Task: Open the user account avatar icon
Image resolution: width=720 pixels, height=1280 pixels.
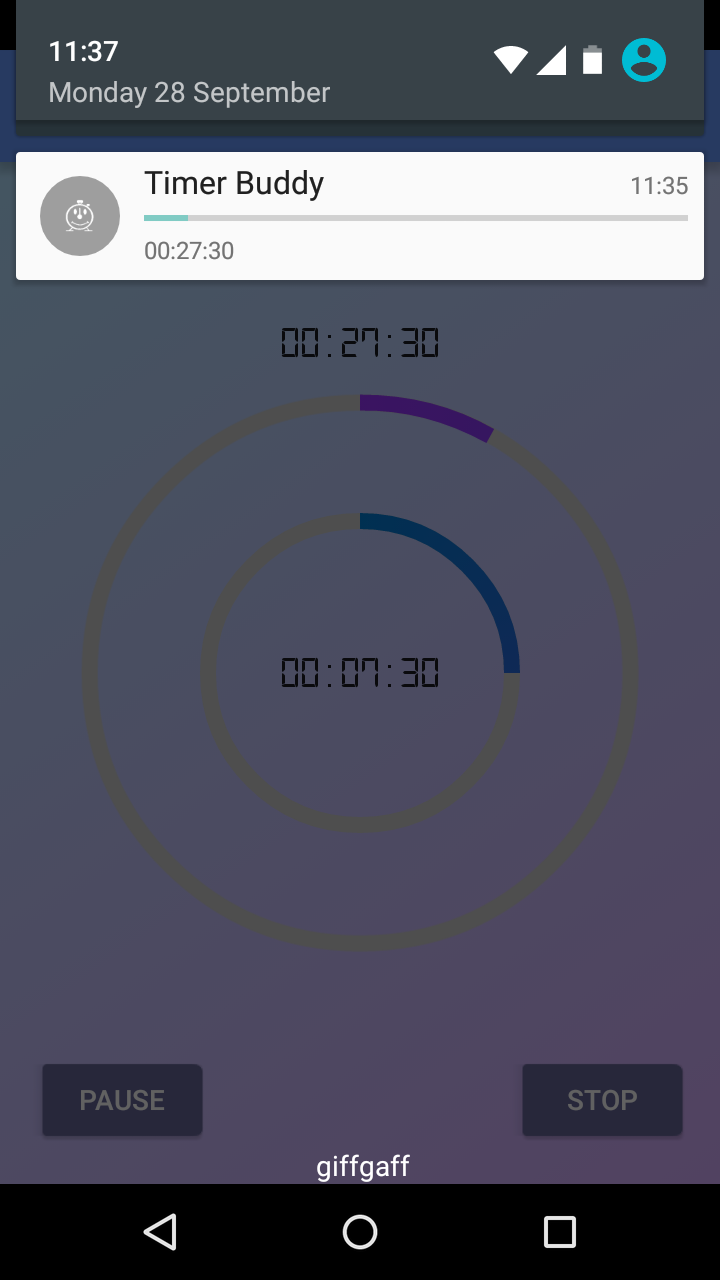Action: tap(644, 60)
